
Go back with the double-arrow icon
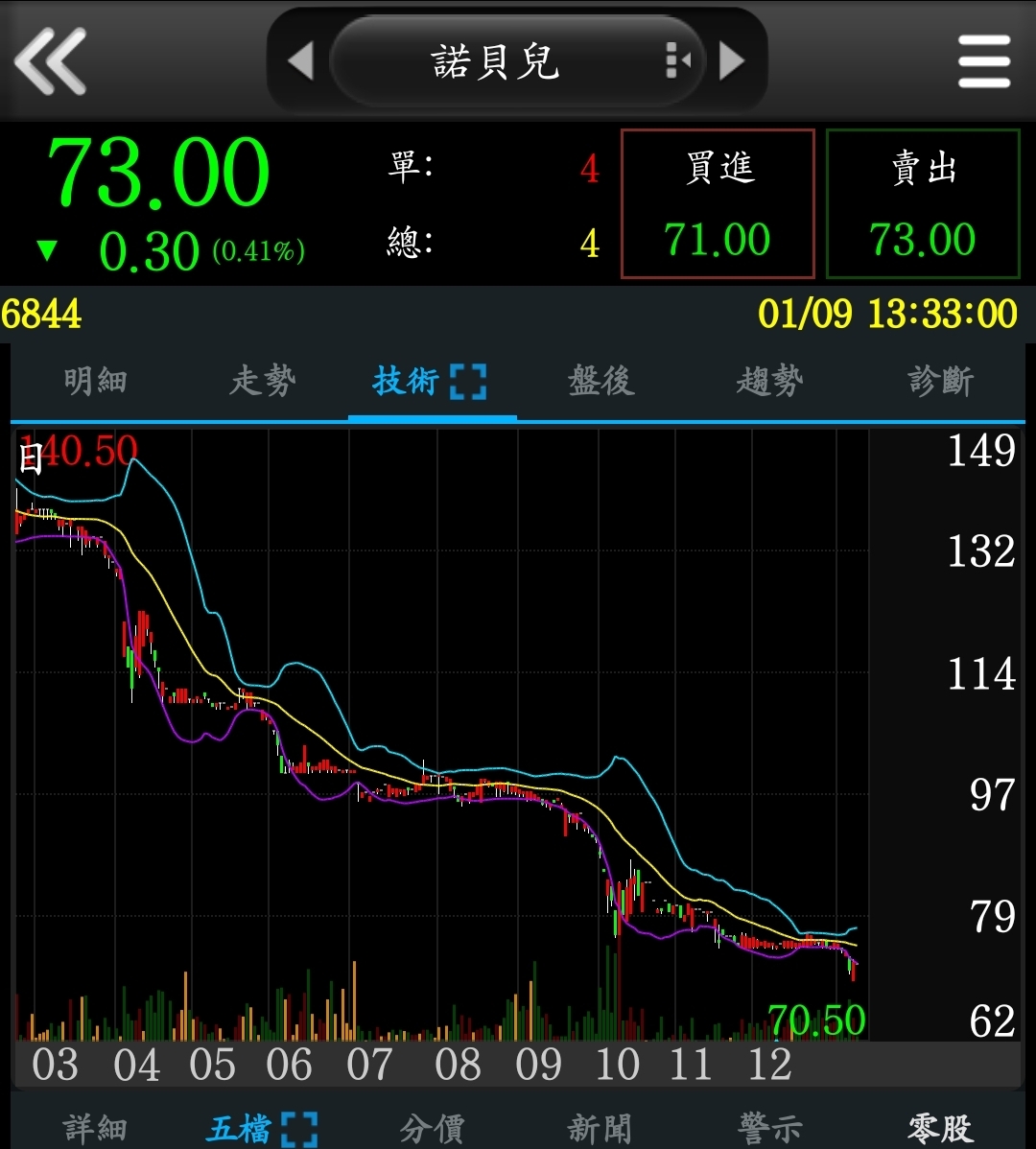51,61
